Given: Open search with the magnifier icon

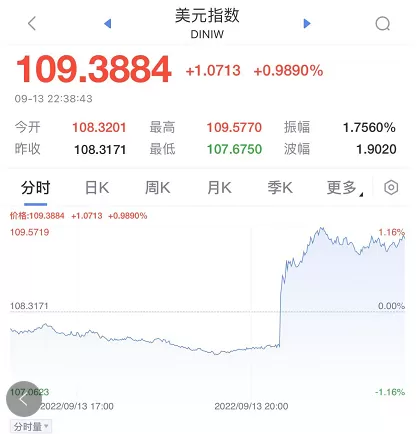Looking at the screenshot, I should tap(383, 24).
